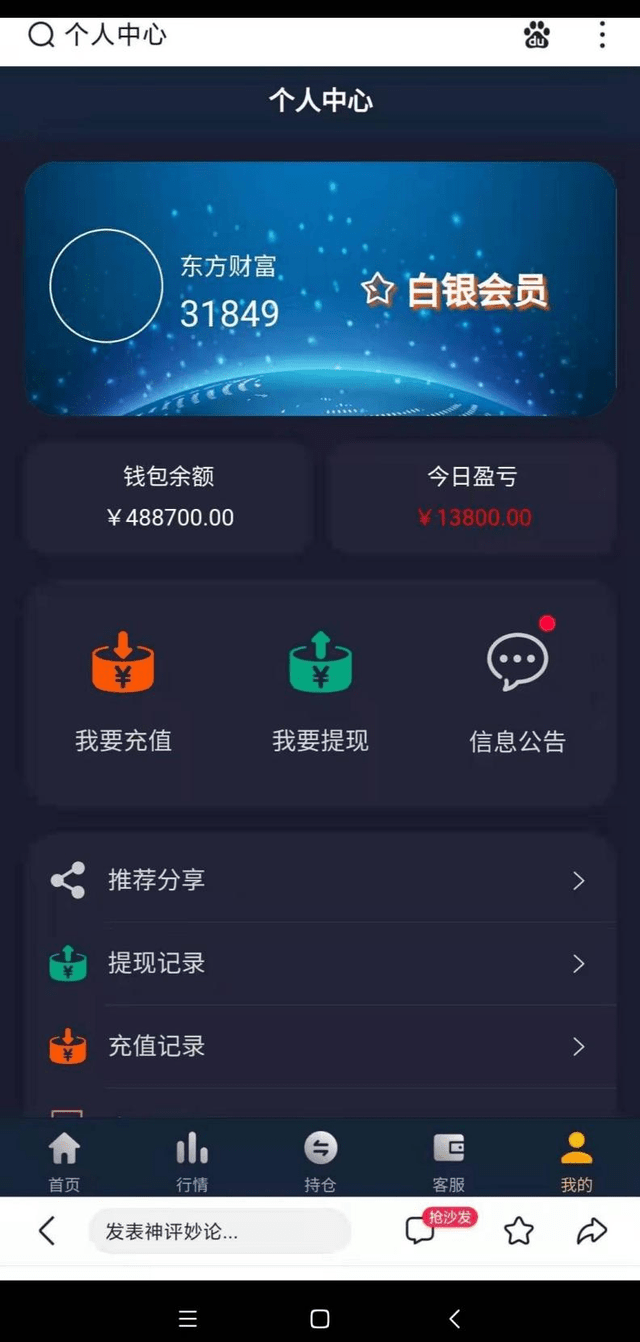Tap the Baidu paw icon

click(537, 36)
